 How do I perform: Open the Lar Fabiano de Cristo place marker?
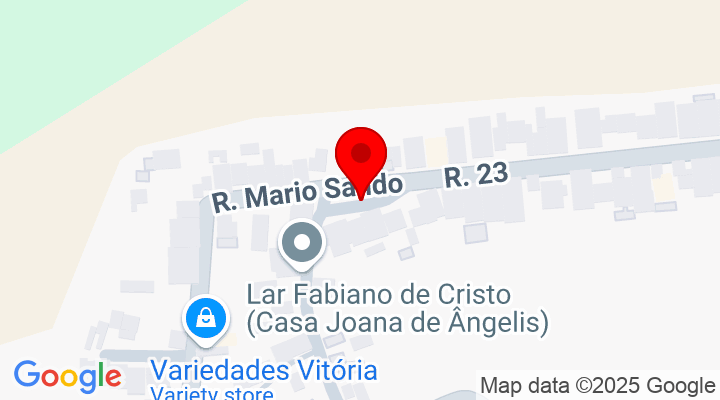pyautogui.click(x=302, y=243)
